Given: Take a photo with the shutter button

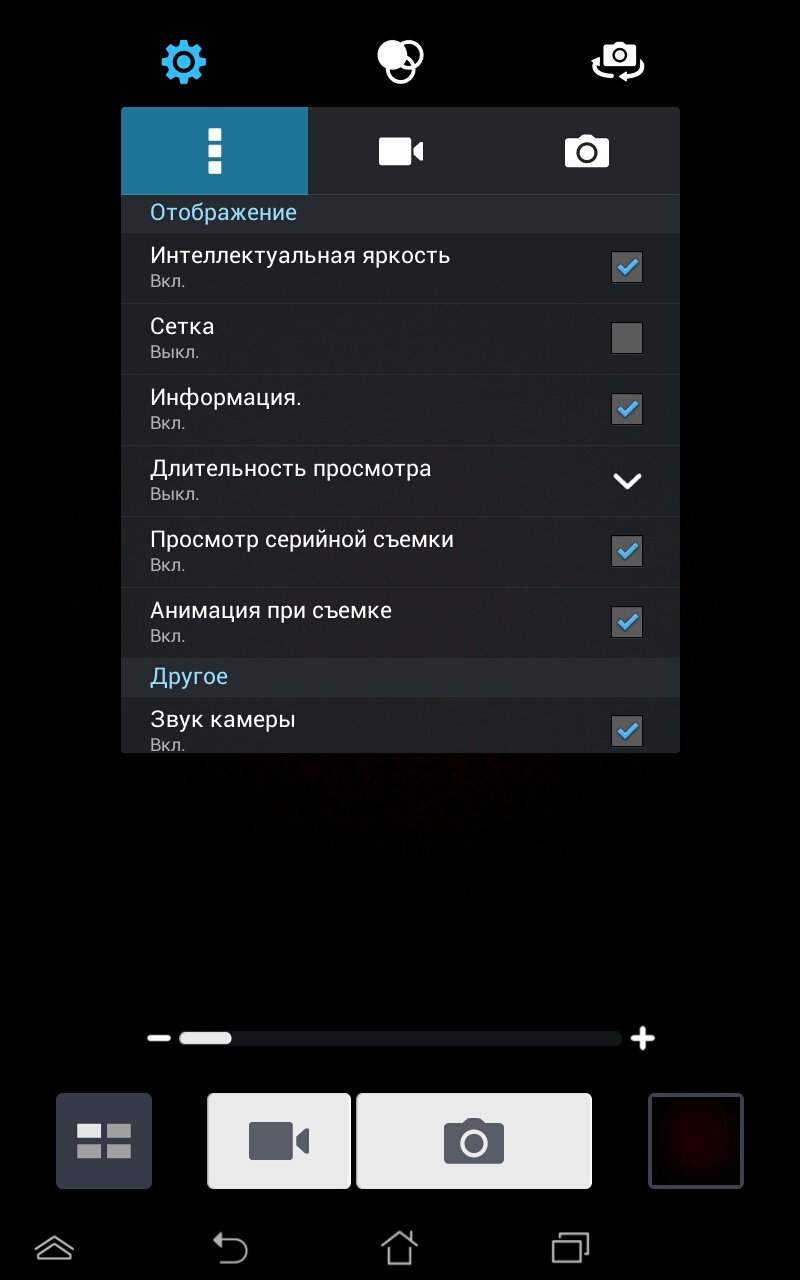Looking at the screenshot, I should point(474,1141).
